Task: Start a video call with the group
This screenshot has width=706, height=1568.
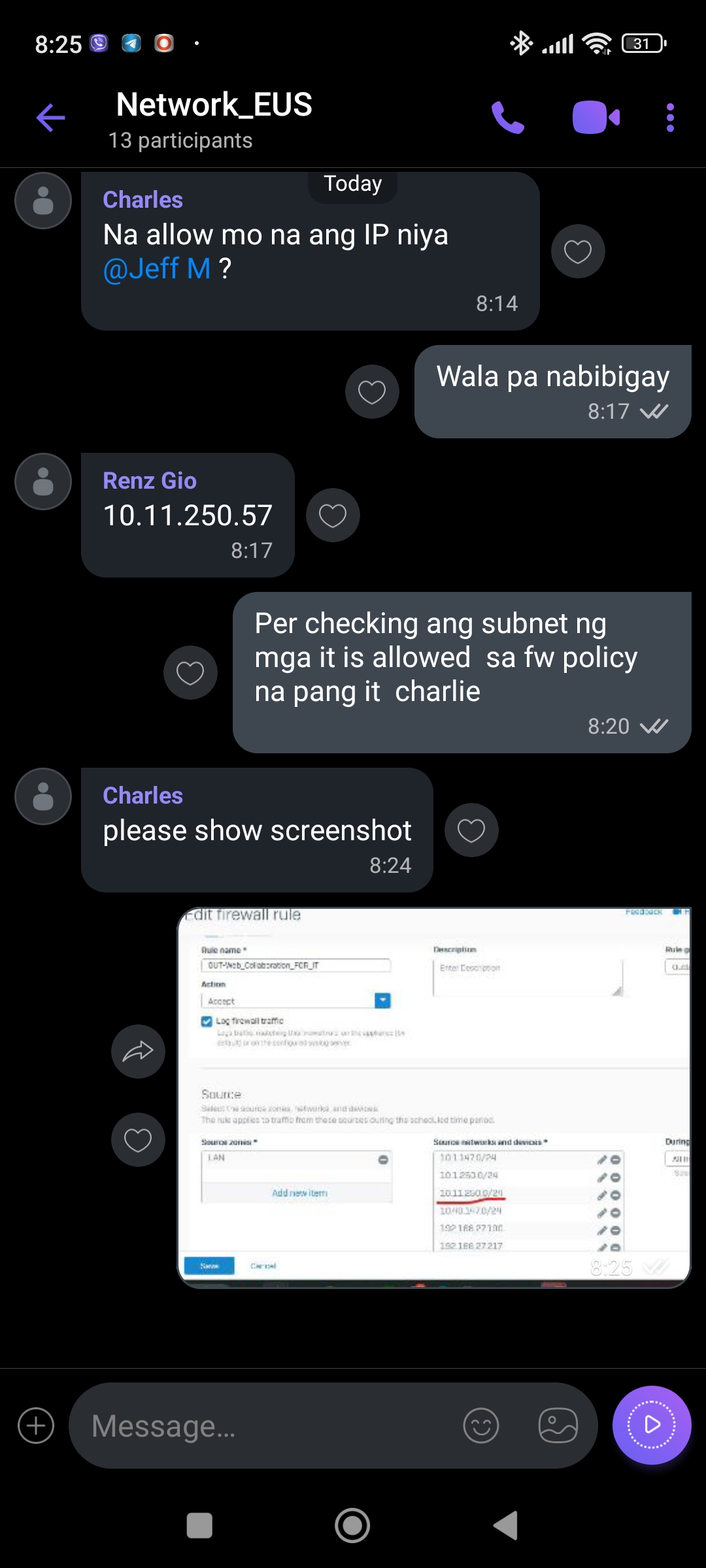Action: [x=596, y=118]
